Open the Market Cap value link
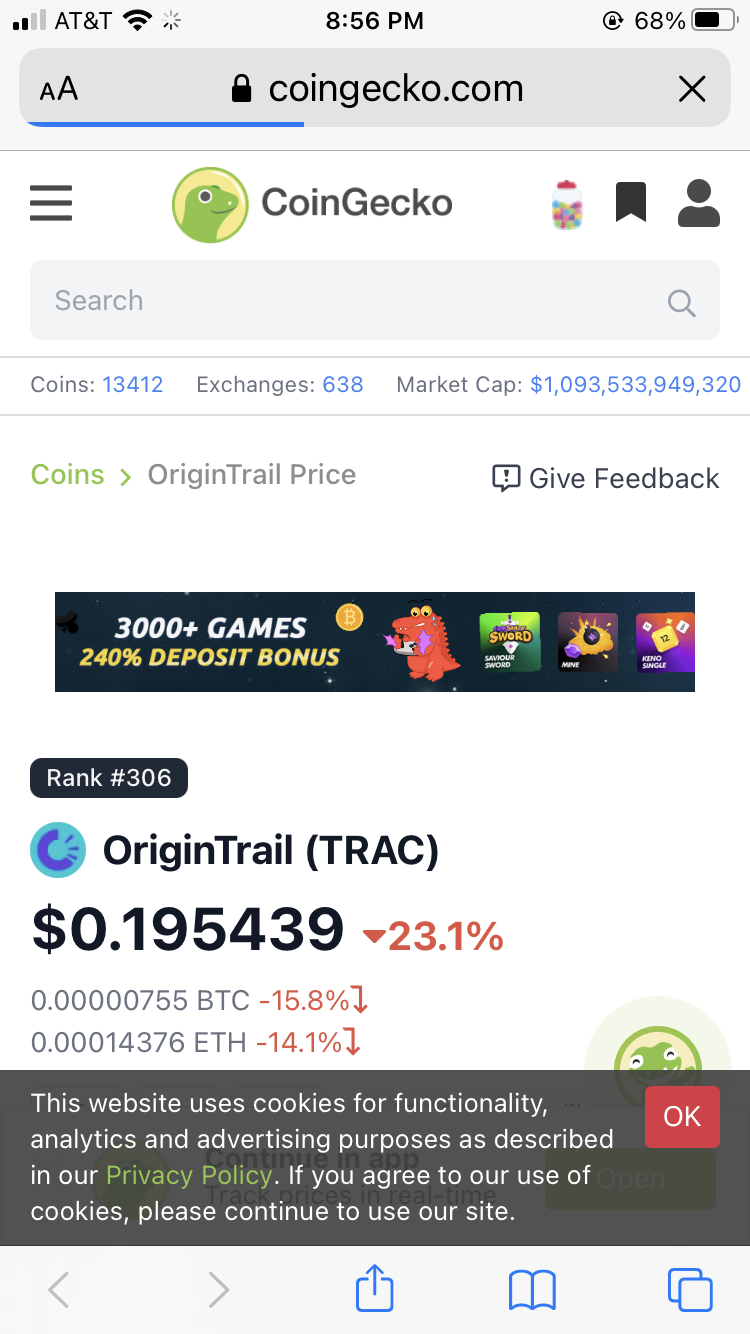 636,385
